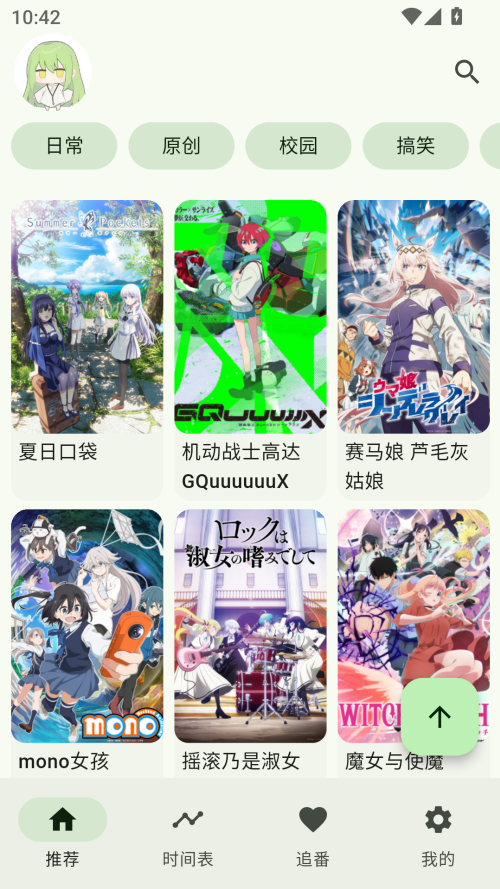500x889 pixels.
Task: Open the mono女孩 anime card
Action: click(87, 643)
